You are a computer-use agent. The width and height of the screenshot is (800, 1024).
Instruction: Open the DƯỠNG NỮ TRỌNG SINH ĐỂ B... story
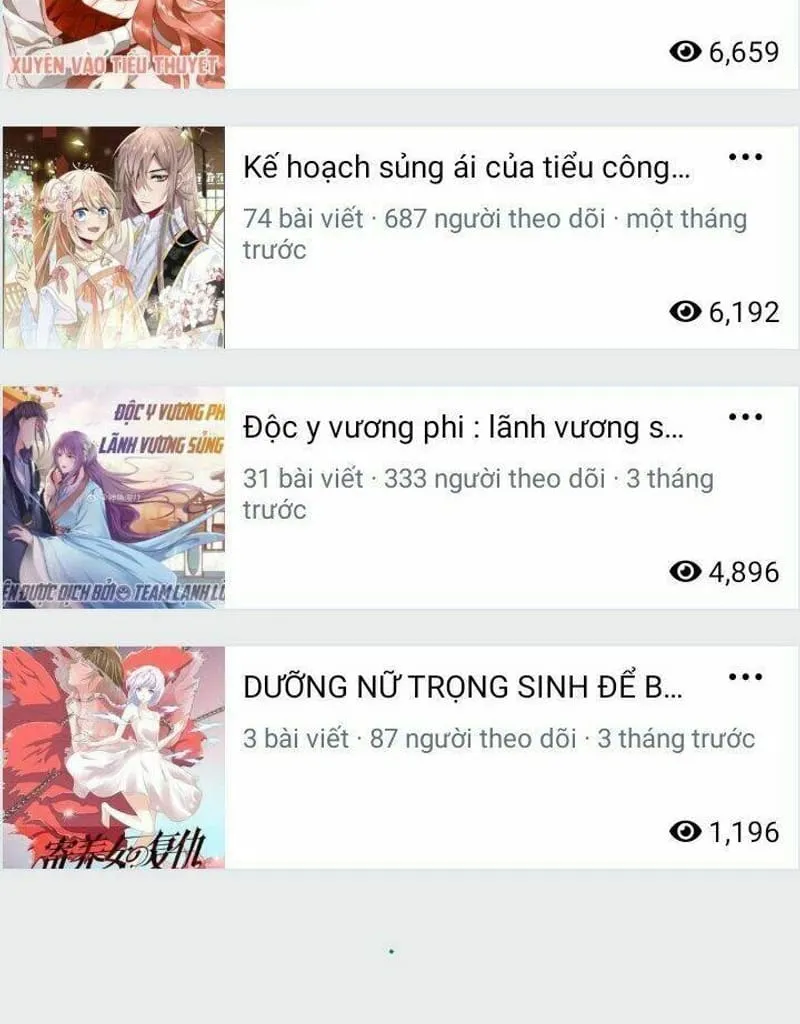463,688
